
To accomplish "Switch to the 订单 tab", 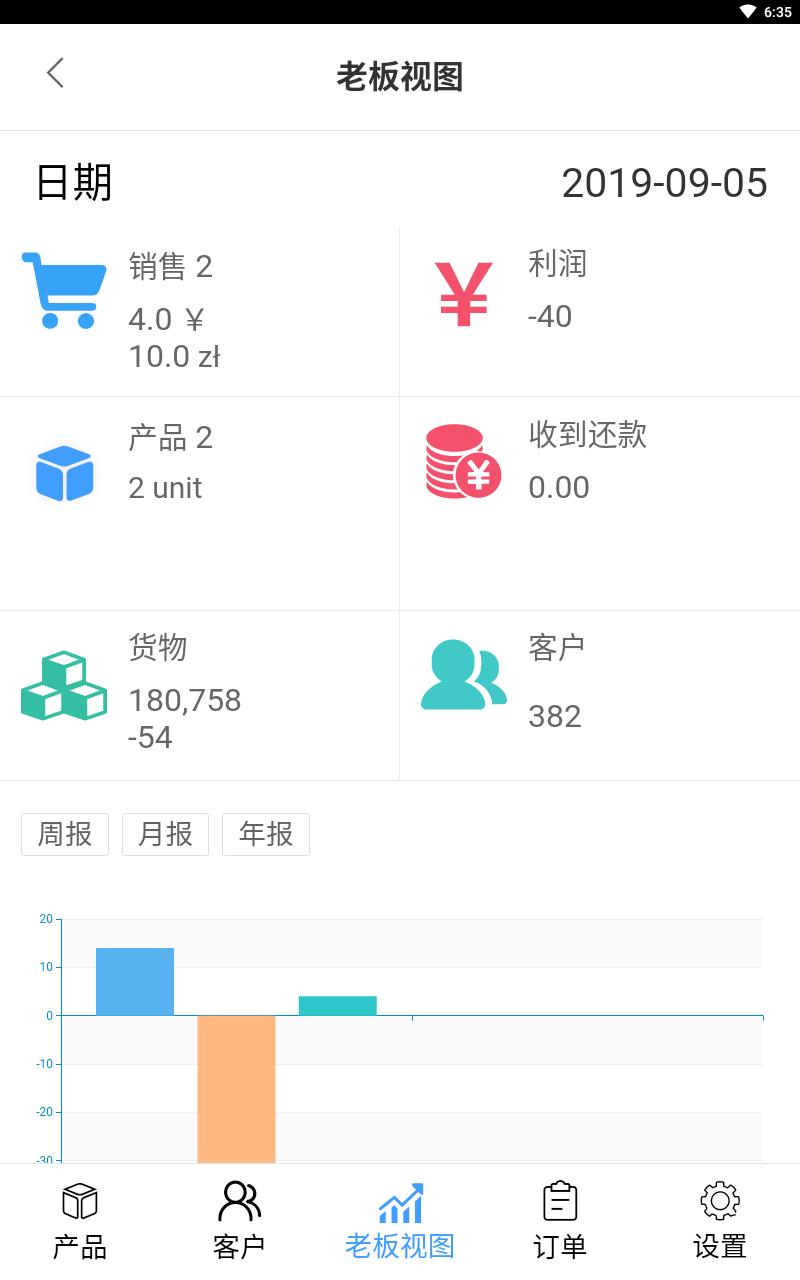I will tap(560, 1221).
